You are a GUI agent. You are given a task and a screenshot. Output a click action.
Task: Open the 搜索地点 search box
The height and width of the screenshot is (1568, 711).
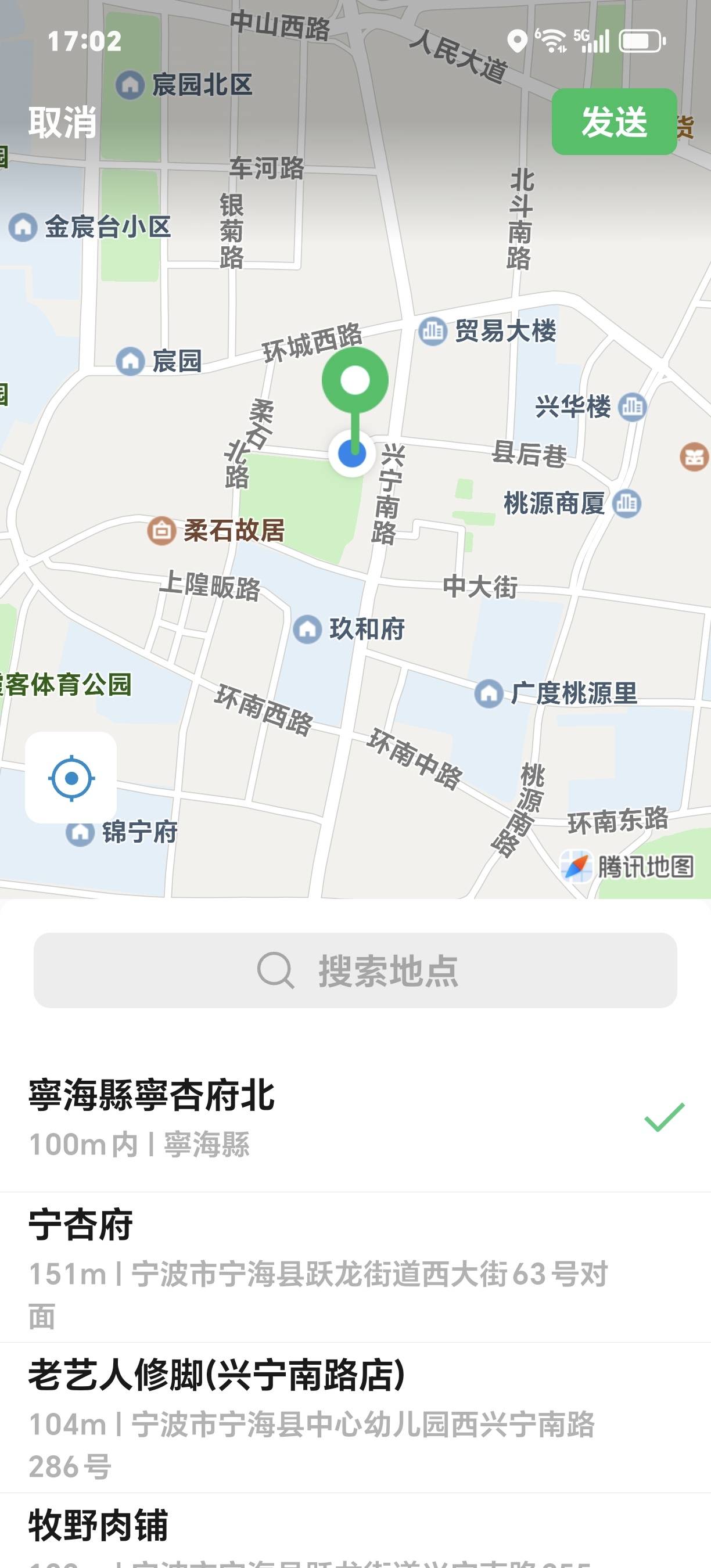click(355, 970)
